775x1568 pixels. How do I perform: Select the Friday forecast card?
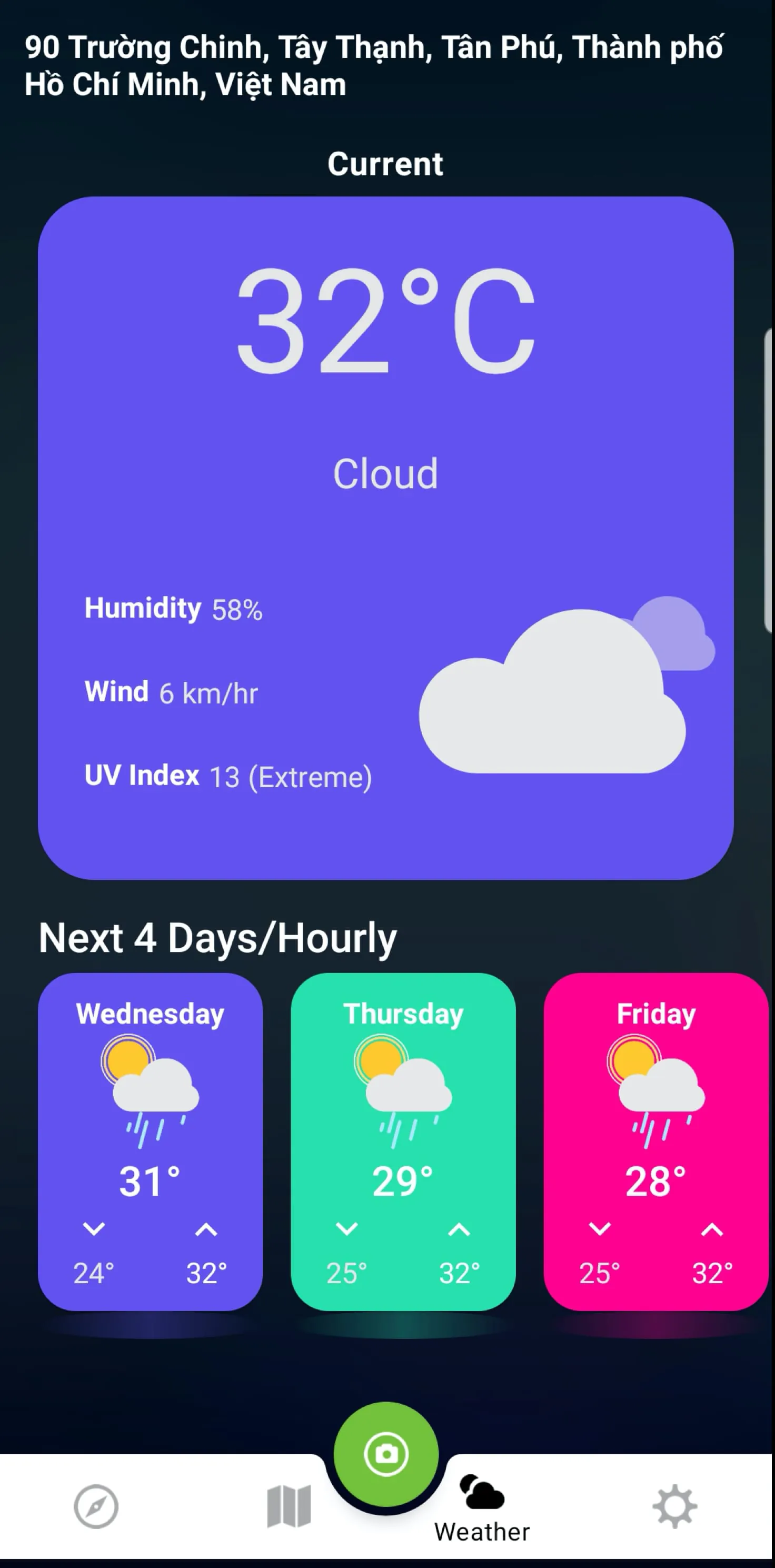point(655,1142)
